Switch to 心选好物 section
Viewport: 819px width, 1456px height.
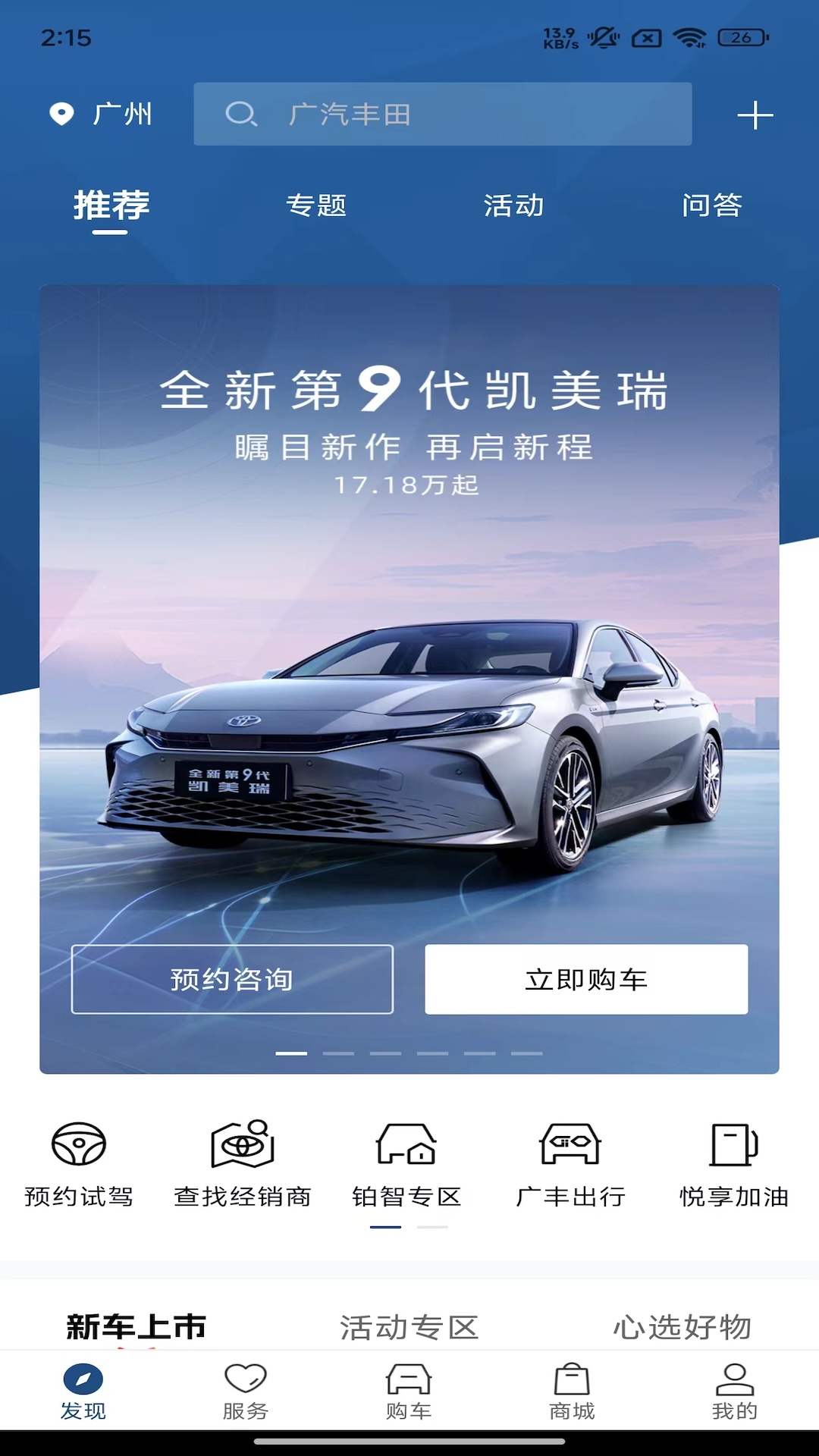[x=682, y=1327]
